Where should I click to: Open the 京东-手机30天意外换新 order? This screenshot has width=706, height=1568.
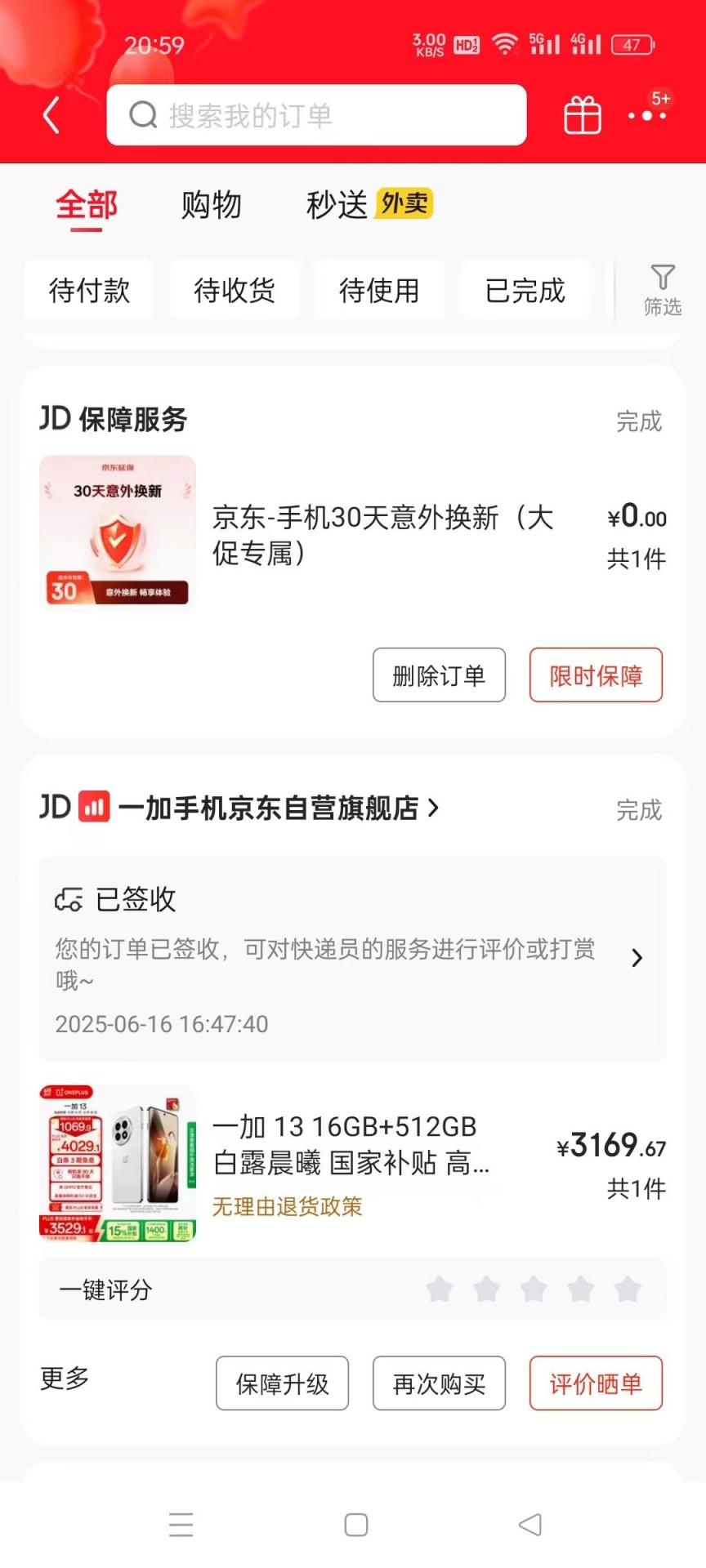pyautogui.click(x=382, y=535)
